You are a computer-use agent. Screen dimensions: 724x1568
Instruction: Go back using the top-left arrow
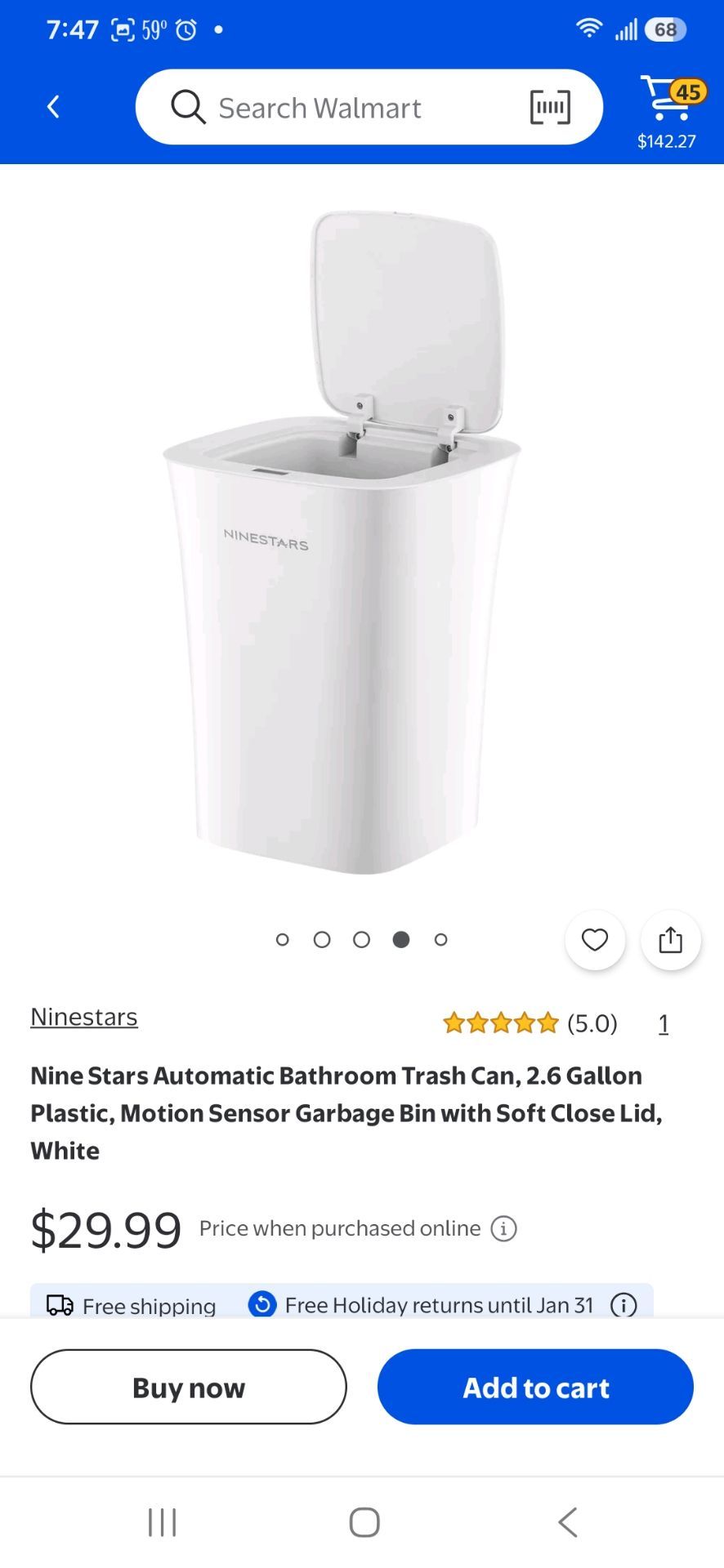click(53, 107)
